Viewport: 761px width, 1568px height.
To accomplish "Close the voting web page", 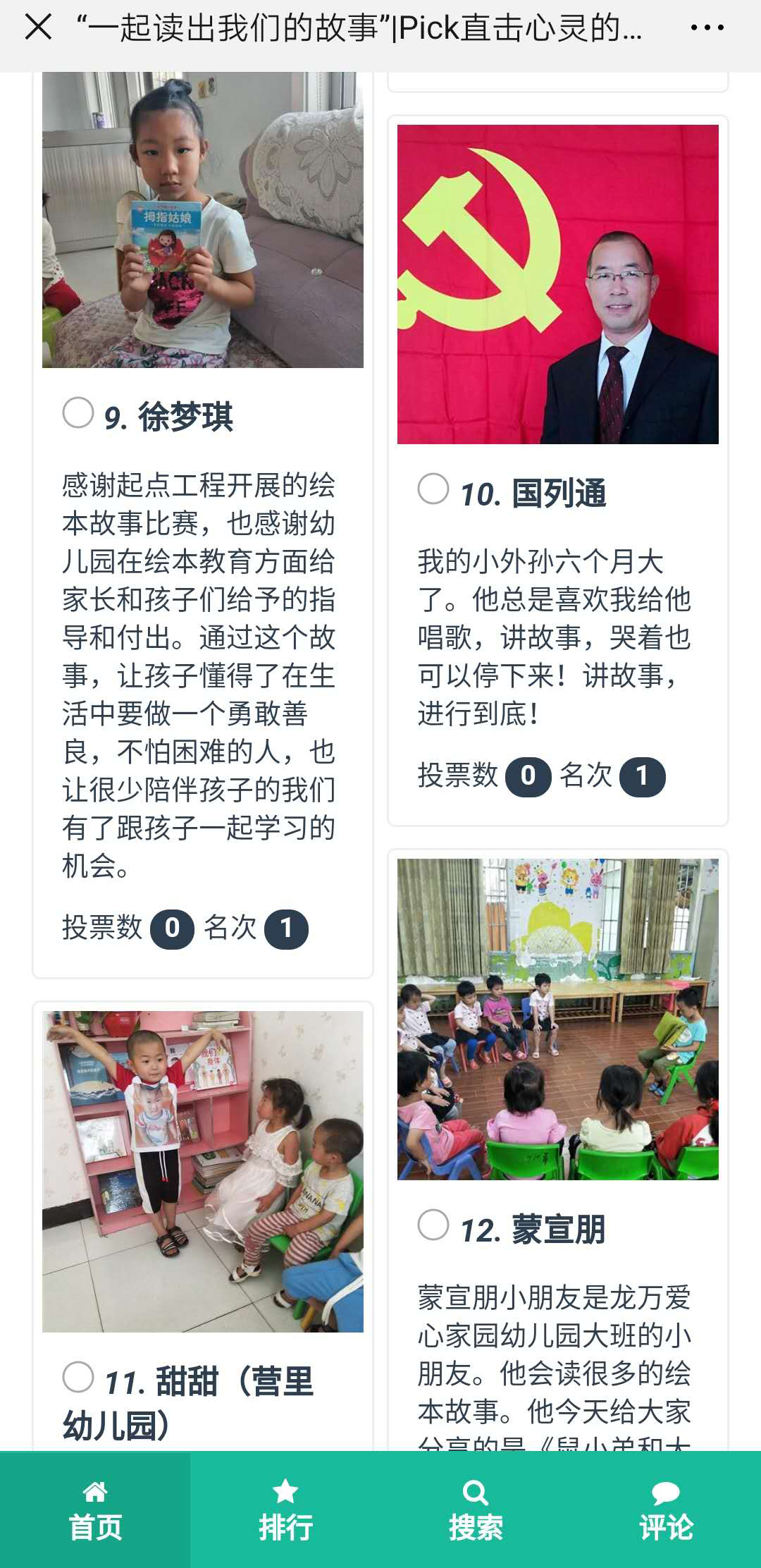I will pyautogui.click(x=38, y=28).
